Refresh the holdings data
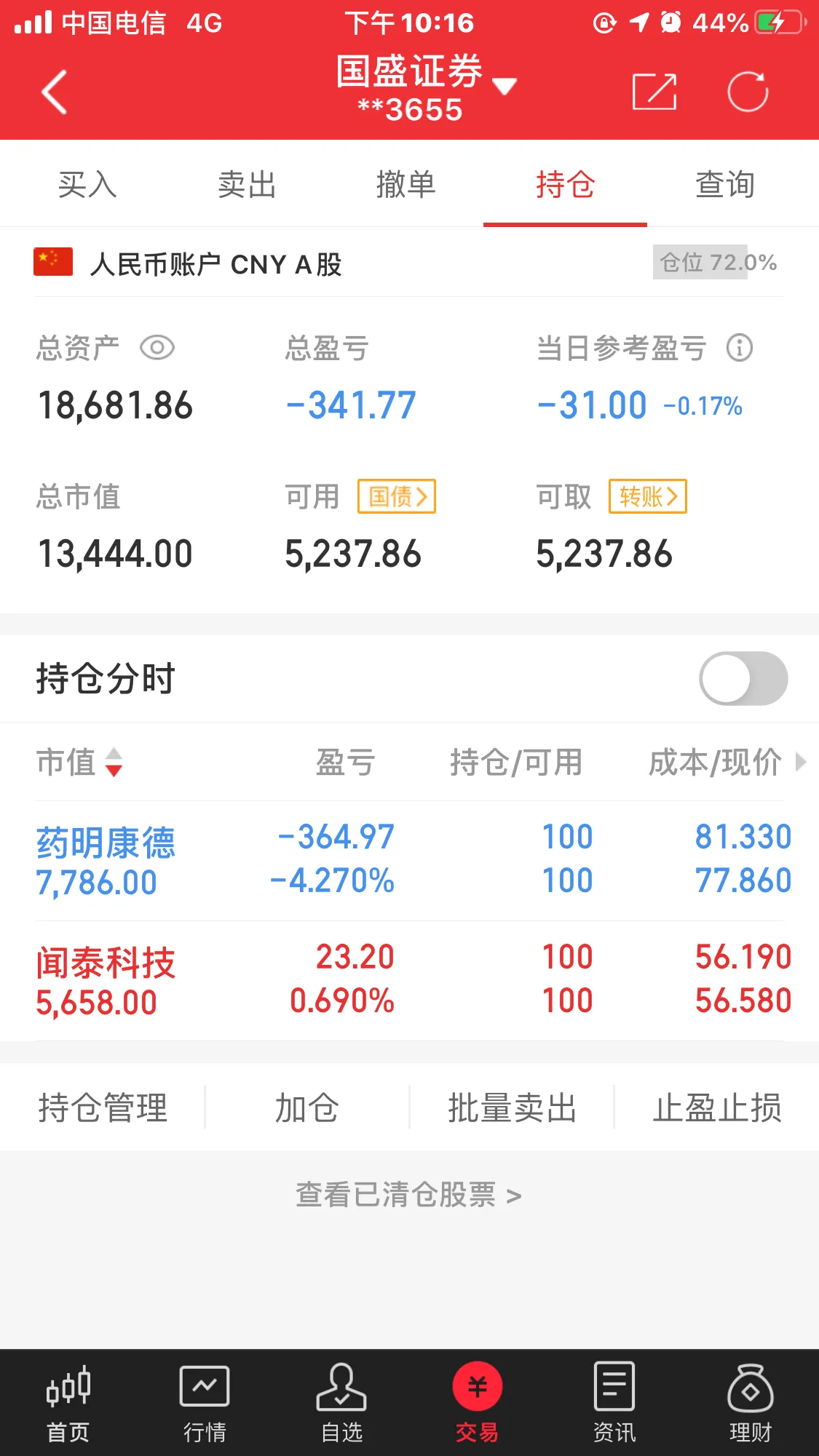Image resolution: width=819 pixels, height=1456 pixels. [x=748, y=92]
